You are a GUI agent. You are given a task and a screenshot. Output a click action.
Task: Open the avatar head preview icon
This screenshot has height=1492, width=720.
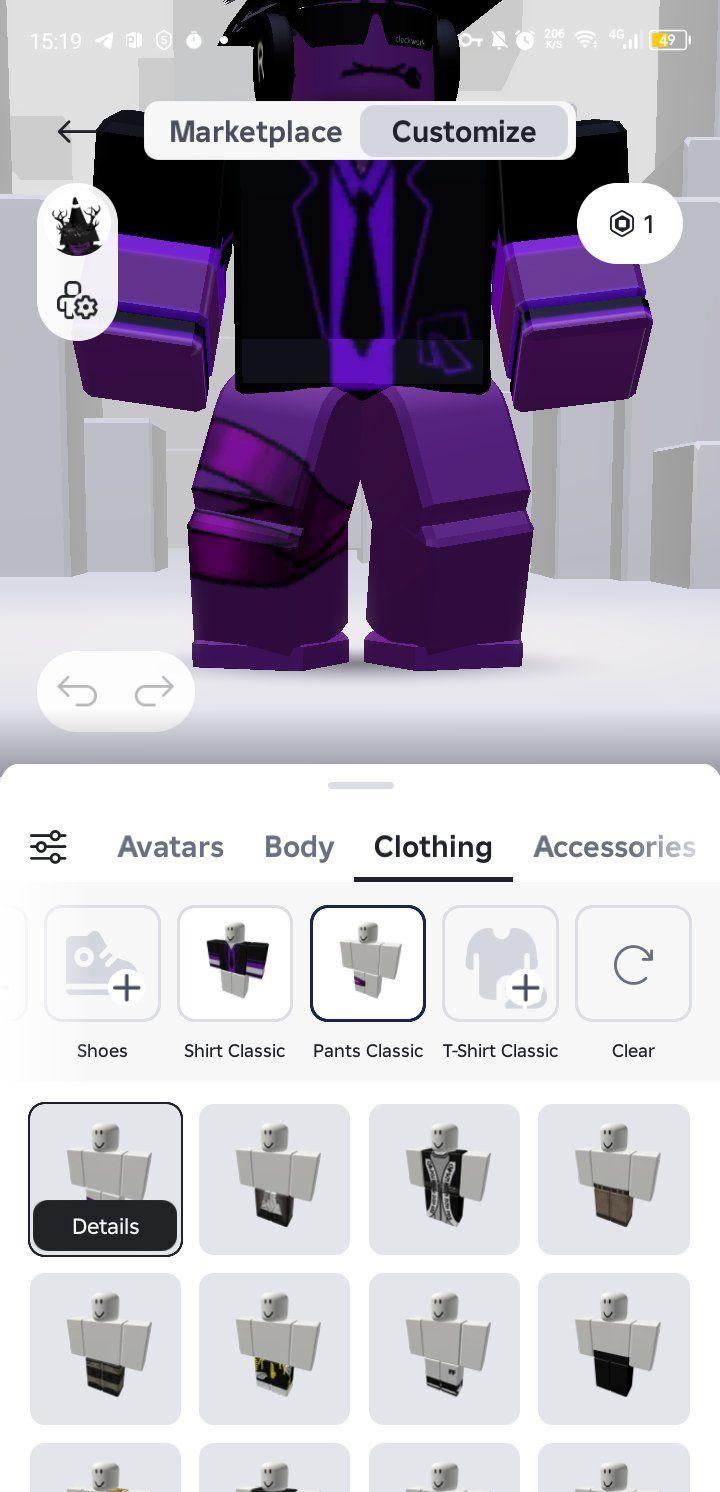point(78,221)
